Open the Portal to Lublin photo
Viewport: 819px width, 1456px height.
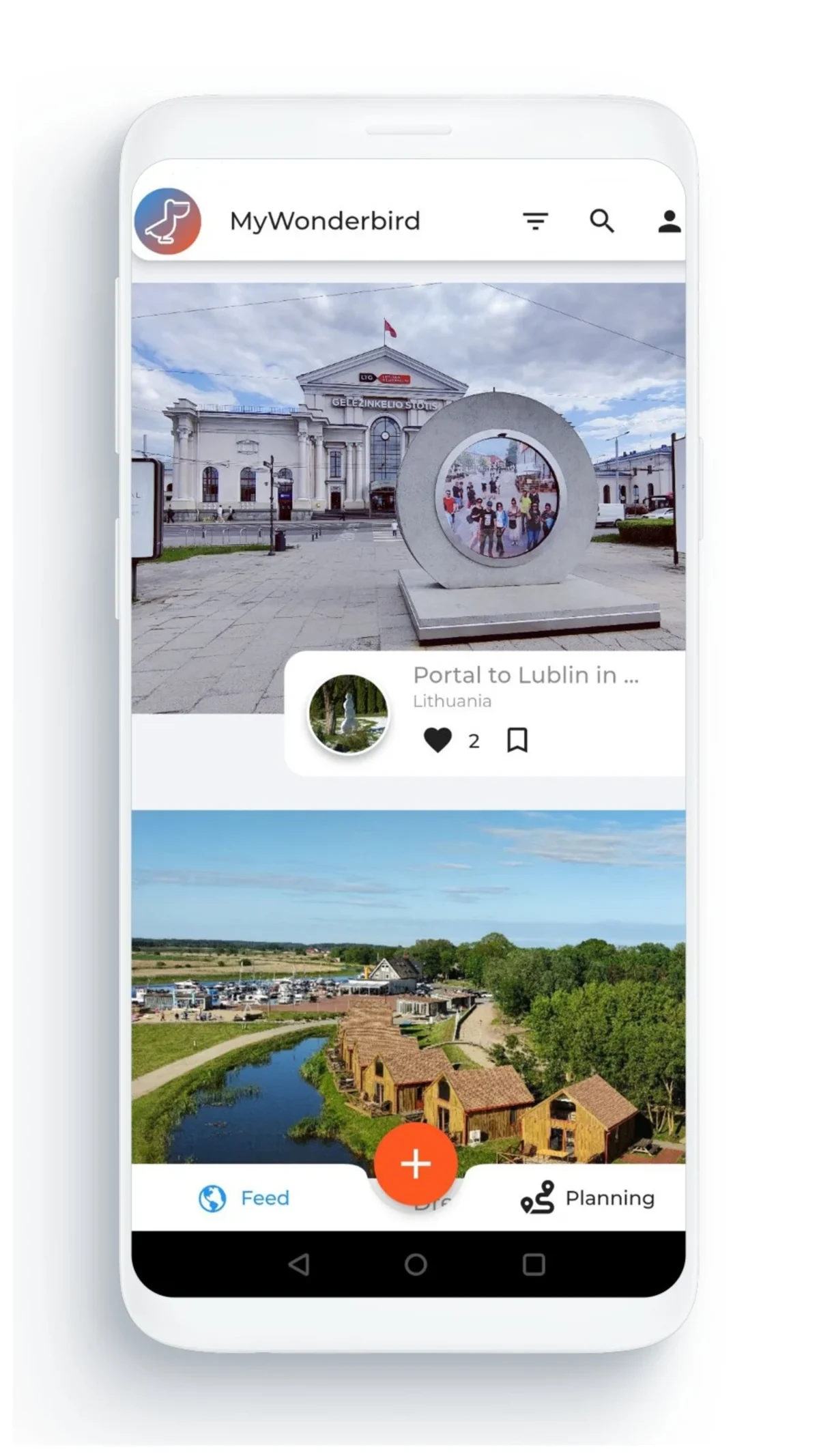click(408, 464)
